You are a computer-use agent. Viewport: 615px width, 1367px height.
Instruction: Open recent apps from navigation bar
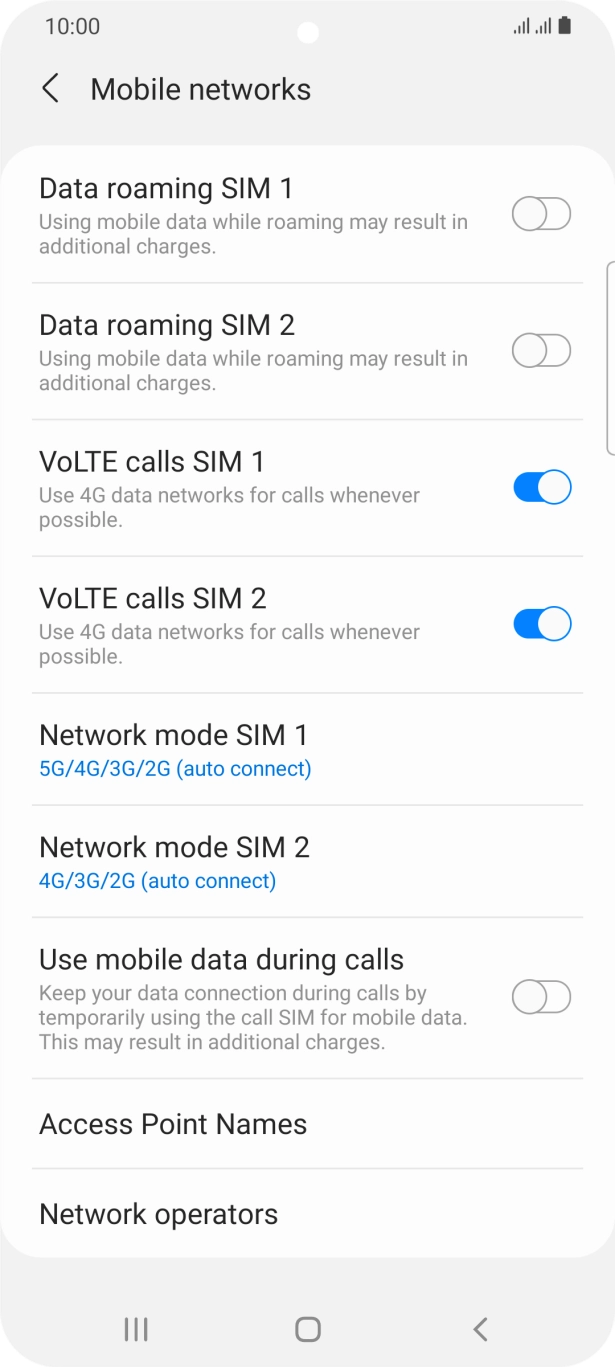[x=136, y=1329]
